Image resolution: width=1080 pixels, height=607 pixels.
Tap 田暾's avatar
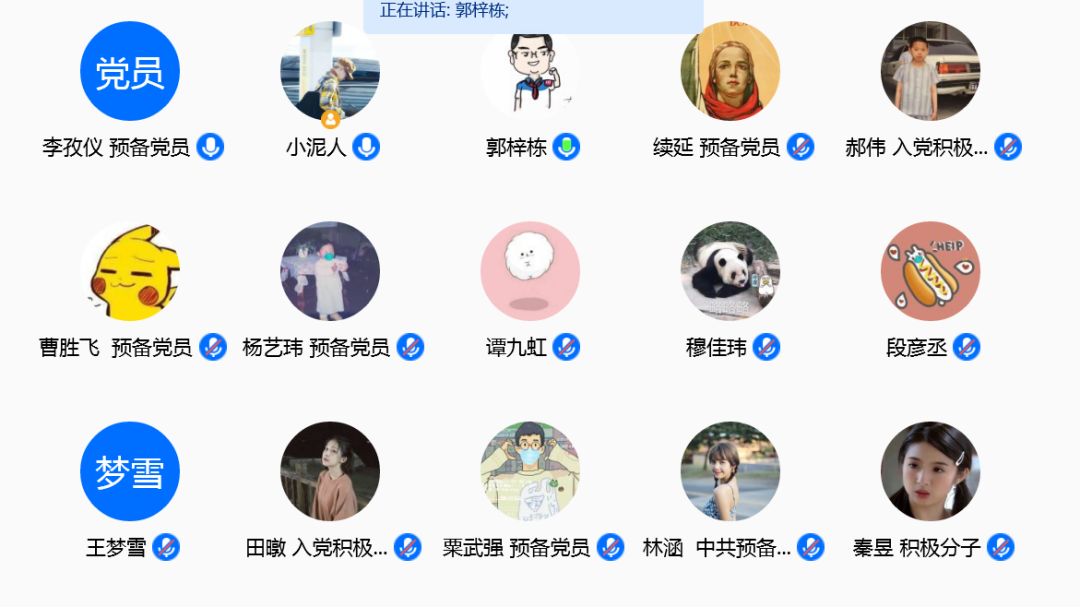330,471
